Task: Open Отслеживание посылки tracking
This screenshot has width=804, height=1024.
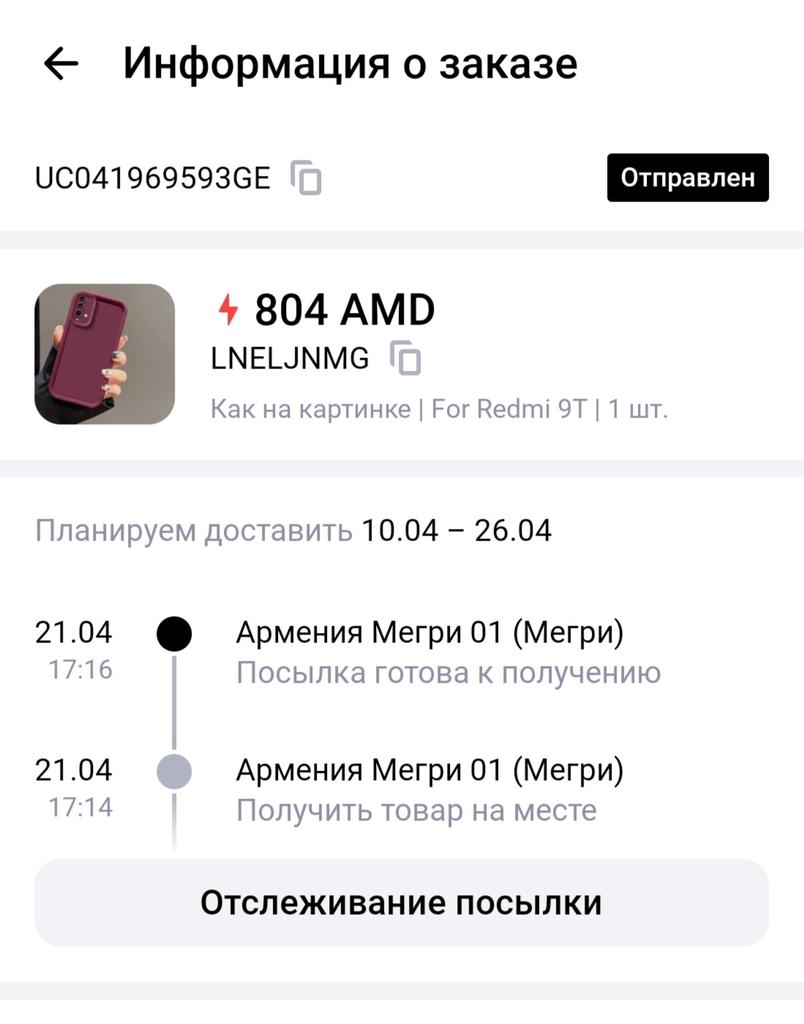Action: click(x=401, y=902)
